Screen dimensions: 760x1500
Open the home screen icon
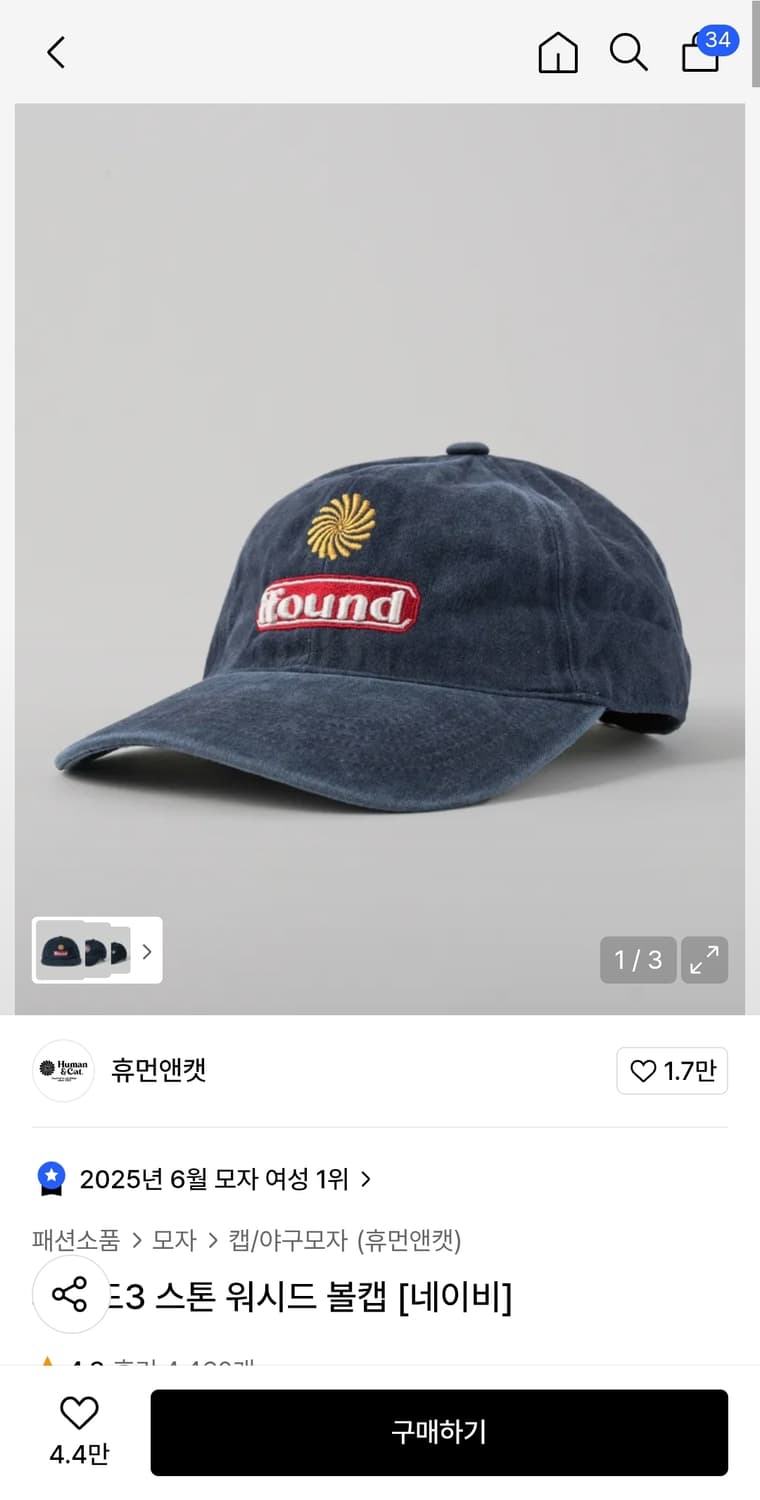click(558, 53)
